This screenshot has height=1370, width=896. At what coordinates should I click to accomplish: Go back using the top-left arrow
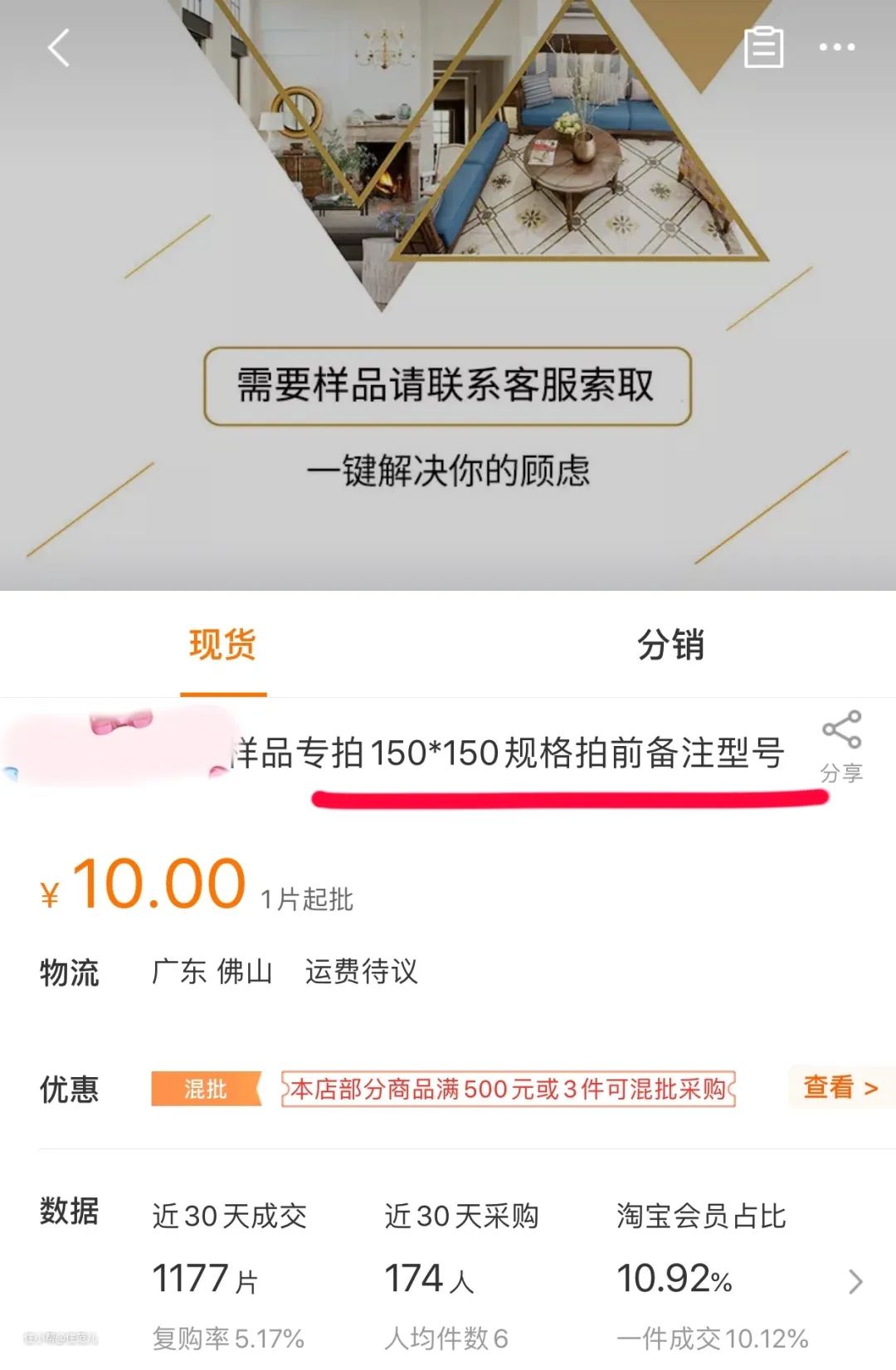[59, 48]
